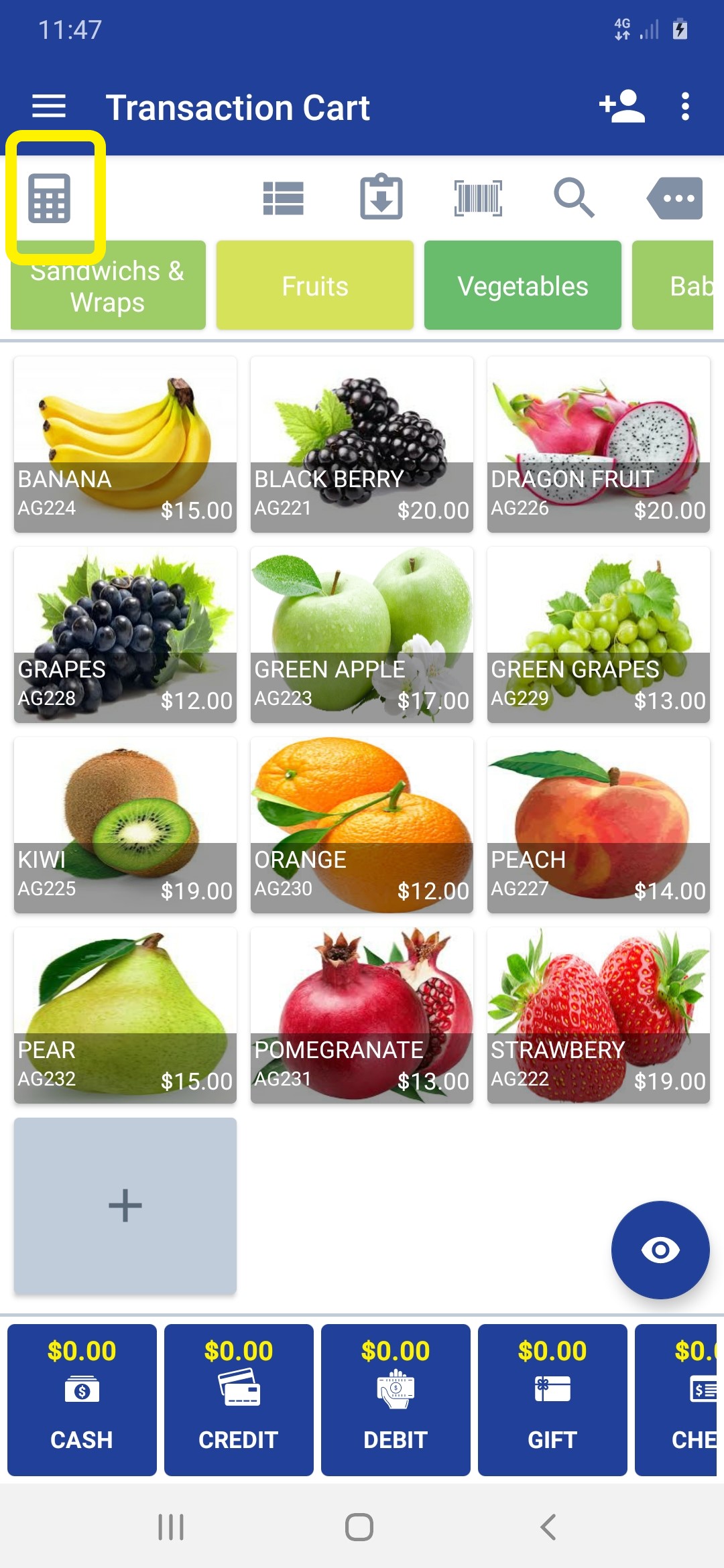Launch the barcode scanner
Screen dimensions: 724x1568
(478, 198)
